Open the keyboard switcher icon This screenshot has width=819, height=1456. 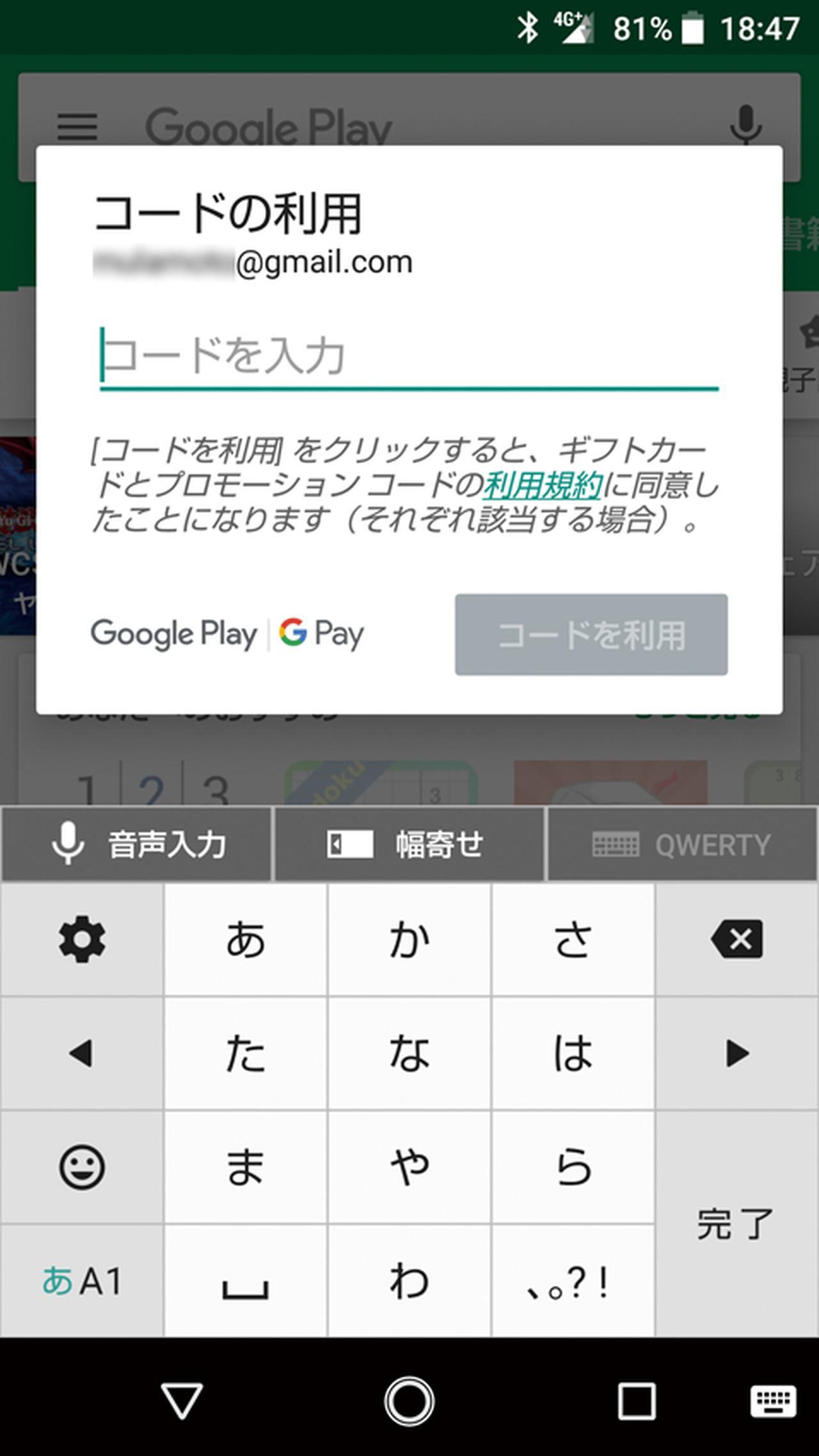coord(773,1401)
